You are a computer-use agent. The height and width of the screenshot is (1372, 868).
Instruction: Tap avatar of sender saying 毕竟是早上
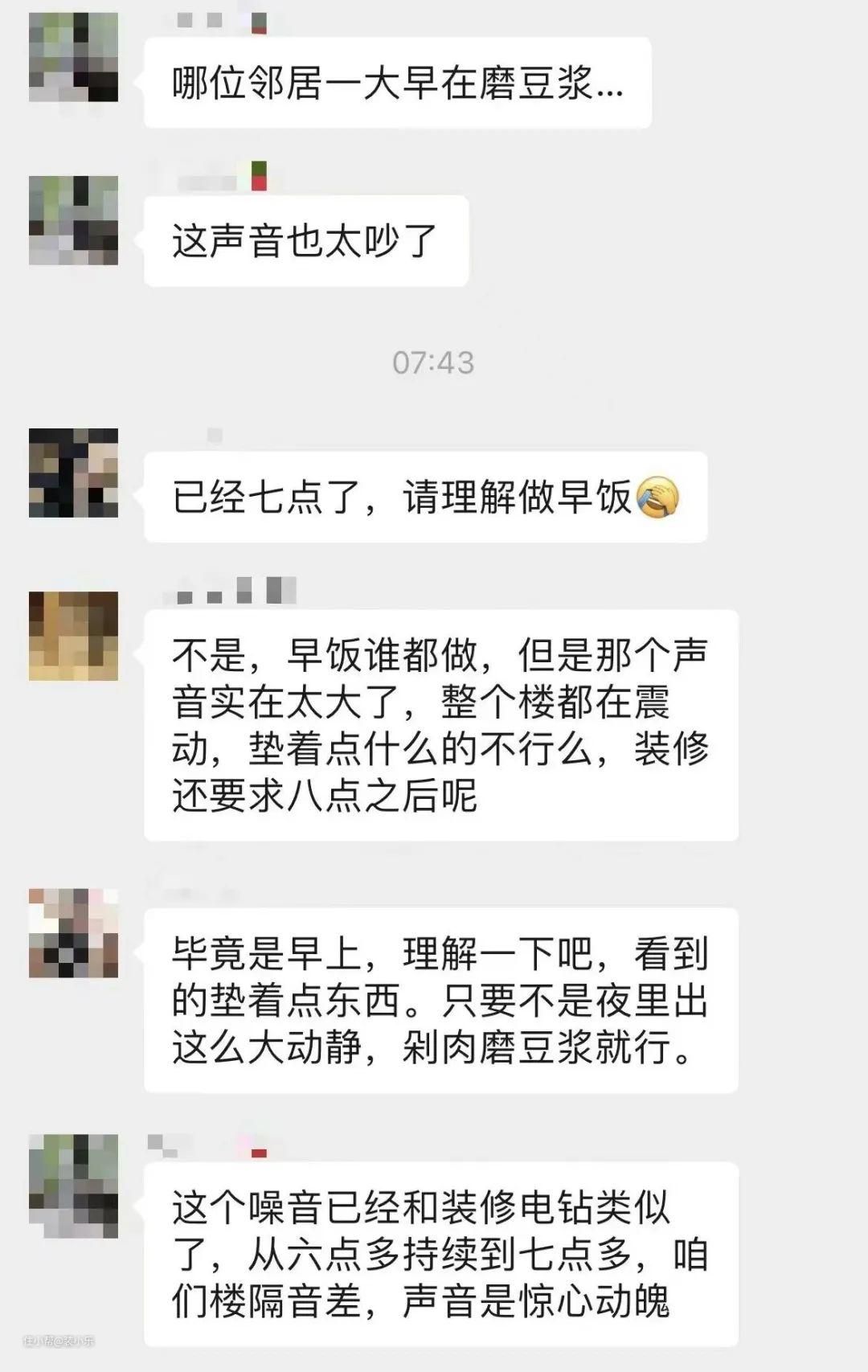pos(73,933)
